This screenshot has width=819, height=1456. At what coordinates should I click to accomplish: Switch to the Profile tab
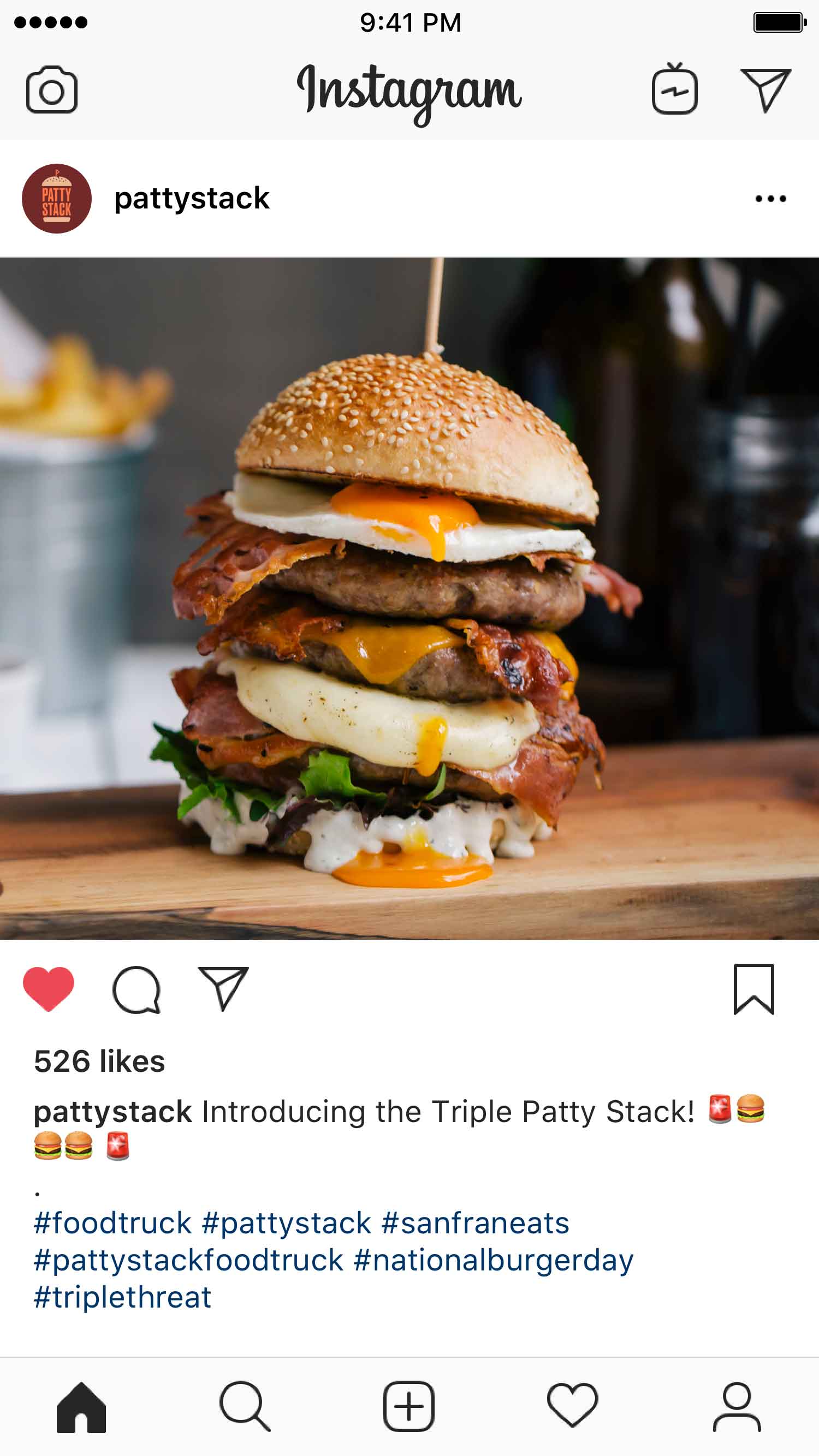tap(737, 1407)
